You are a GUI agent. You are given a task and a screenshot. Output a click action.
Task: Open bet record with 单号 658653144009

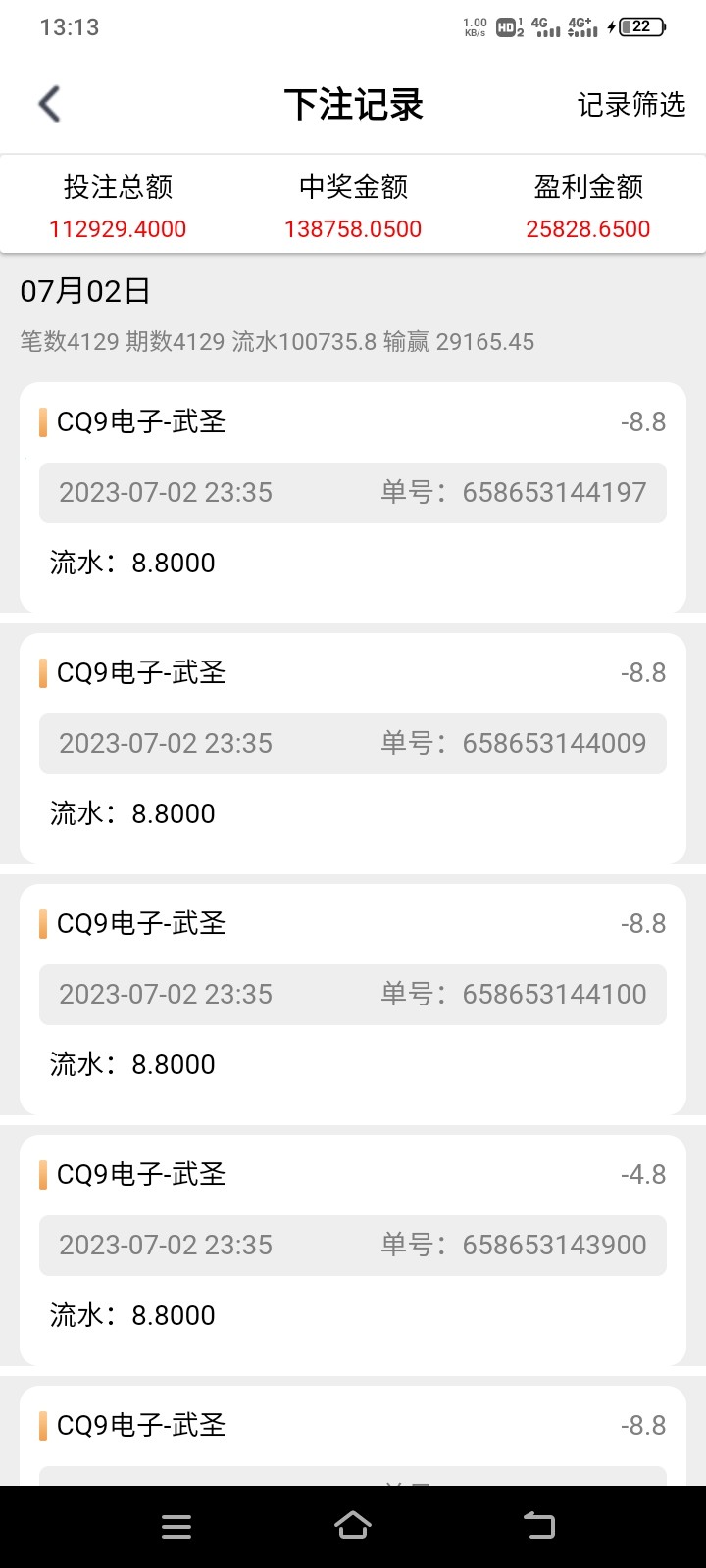pyautogui.click(x=353, y=748)
